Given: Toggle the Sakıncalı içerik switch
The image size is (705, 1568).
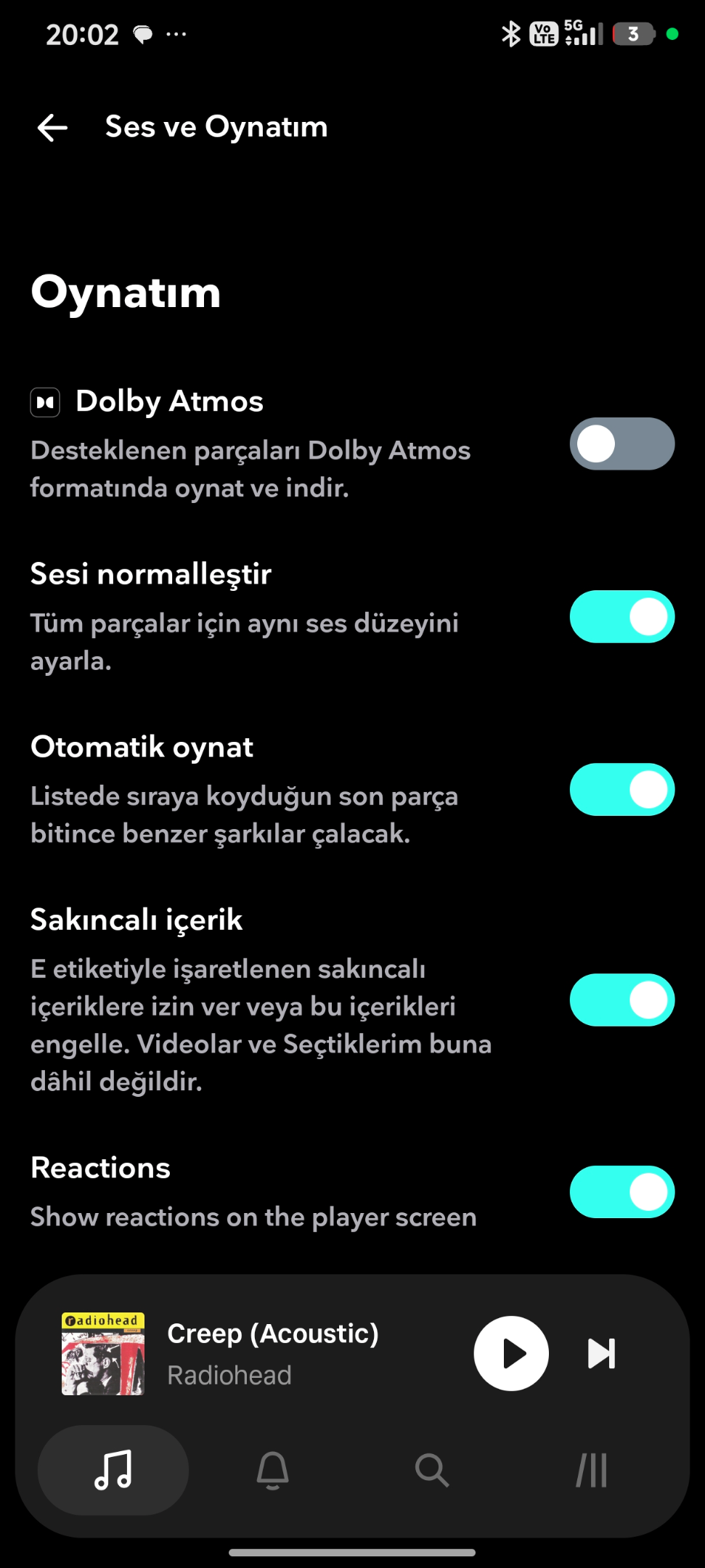Looking at the screenshot, I should 622,1000.
